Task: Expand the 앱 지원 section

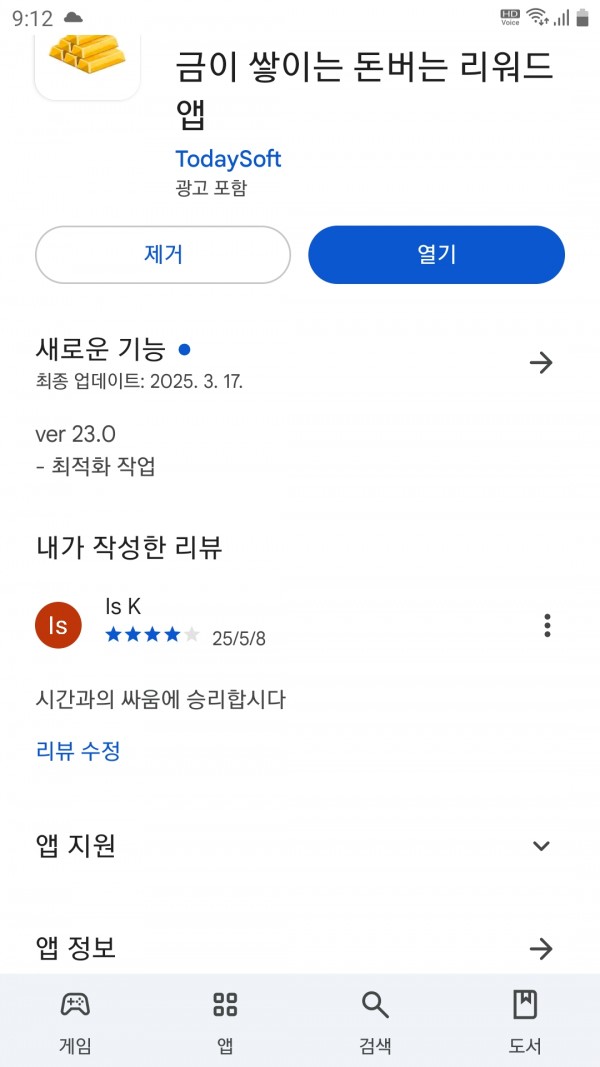Action: 541,846
